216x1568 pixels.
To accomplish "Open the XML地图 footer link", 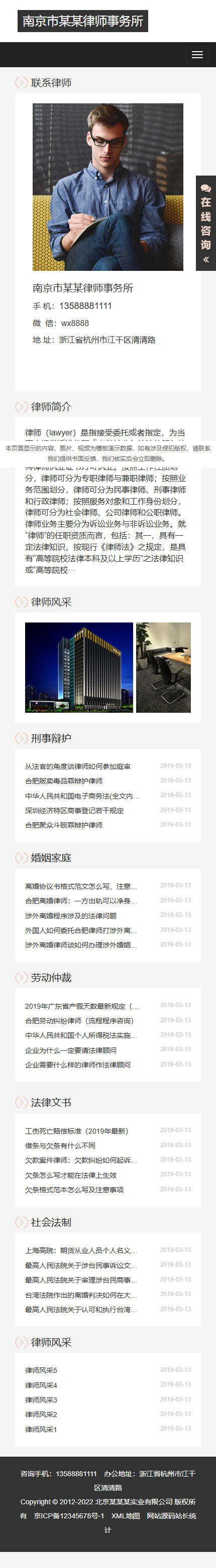I will coord(126,1516).
